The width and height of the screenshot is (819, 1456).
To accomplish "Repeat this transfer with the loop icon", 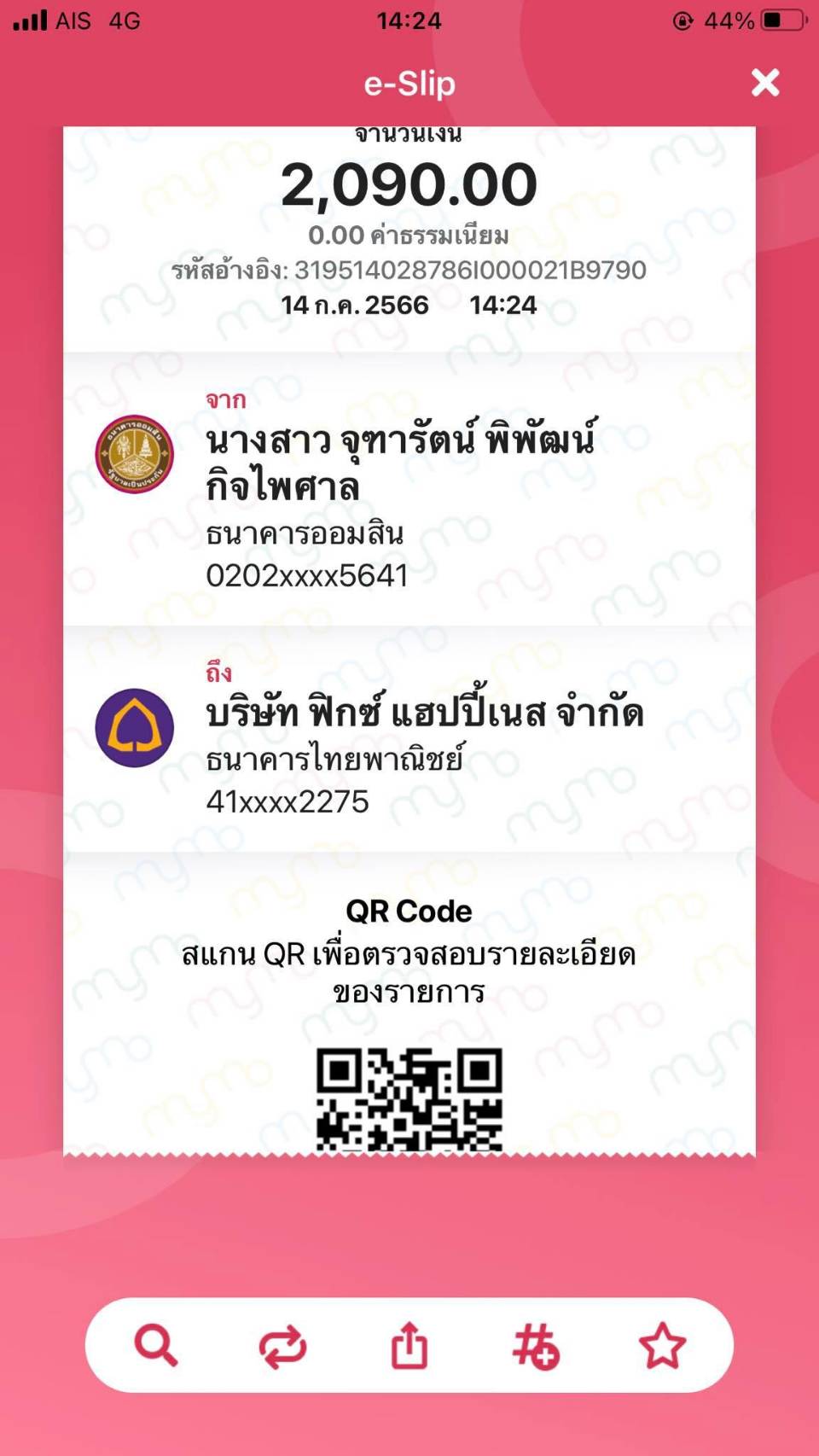I will click(x=282, y=1347).
